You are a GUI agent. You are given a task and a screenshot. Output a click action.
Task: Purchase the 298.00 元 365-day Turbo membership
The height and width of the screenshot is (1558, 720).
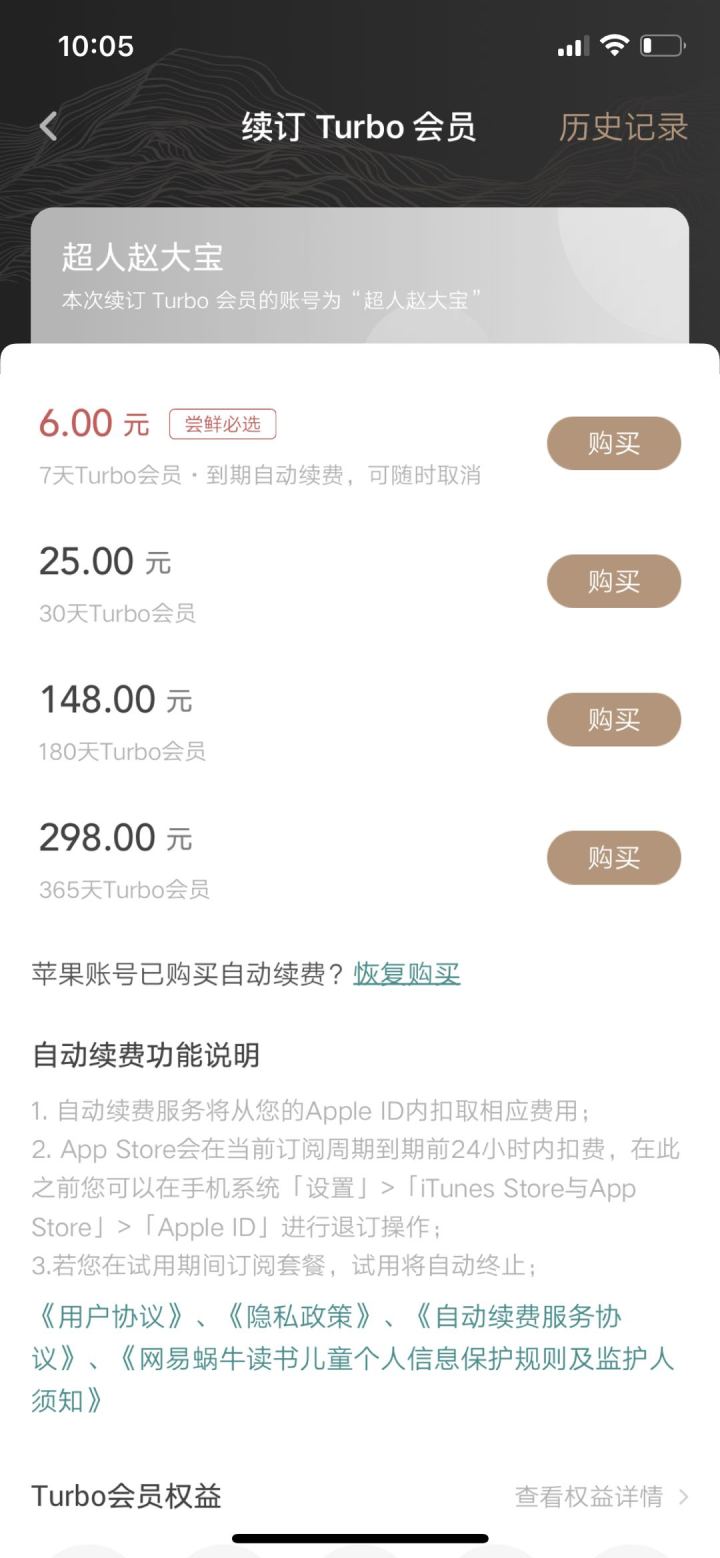(x=613, y=857)
